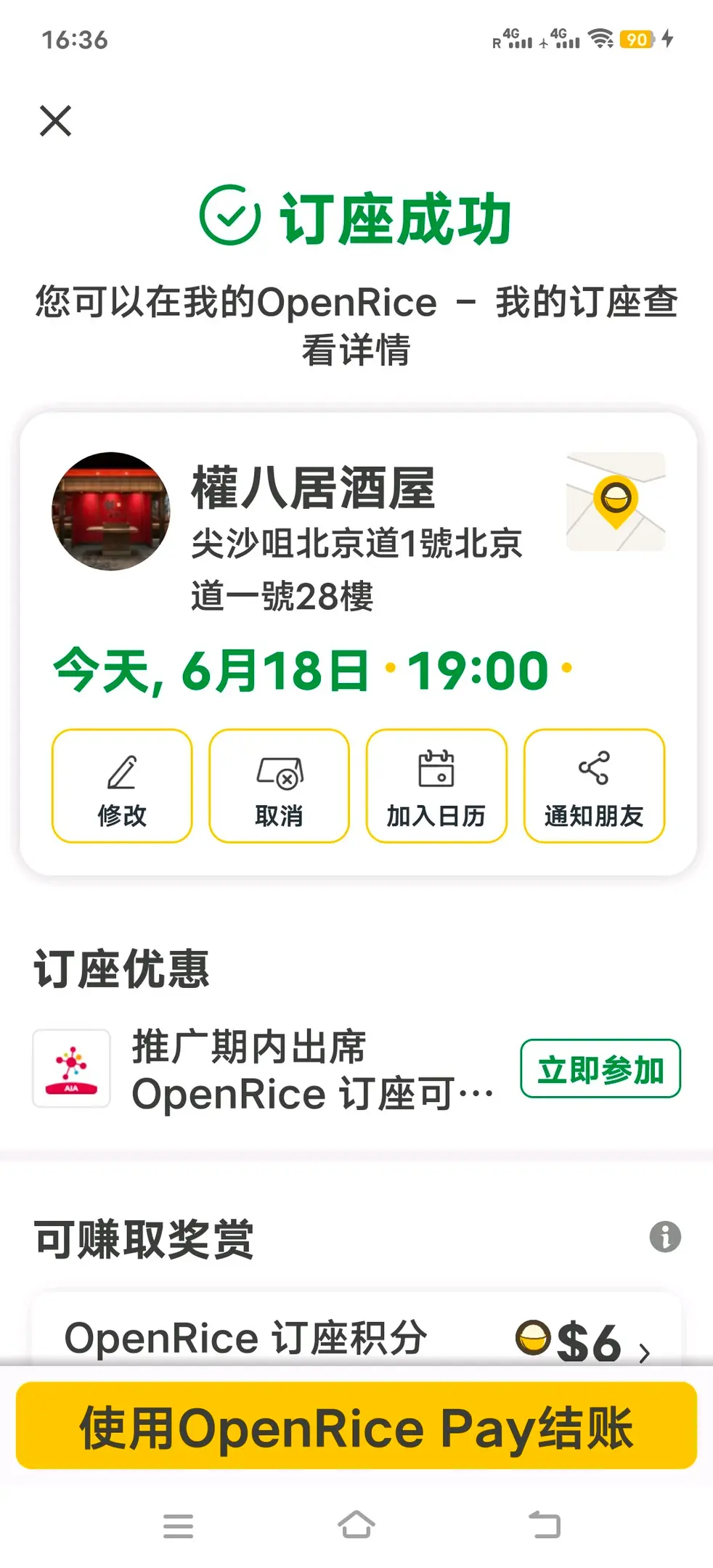Open the 權八居酒屋 restaurant photo
This screenshot has width=713, height=1568.
click(x=111, y=511)
